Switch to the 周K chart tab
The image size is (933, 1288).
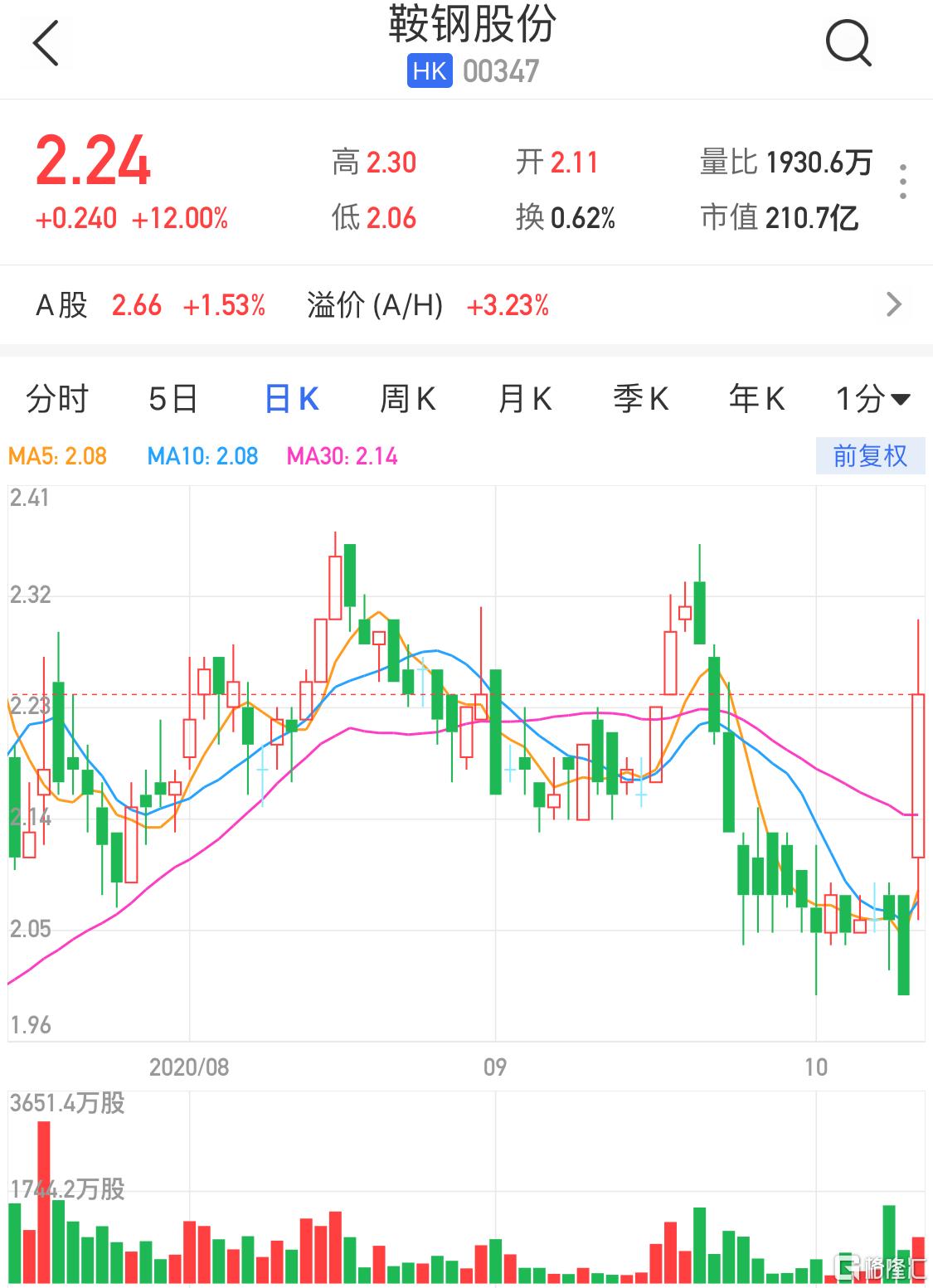407,400
